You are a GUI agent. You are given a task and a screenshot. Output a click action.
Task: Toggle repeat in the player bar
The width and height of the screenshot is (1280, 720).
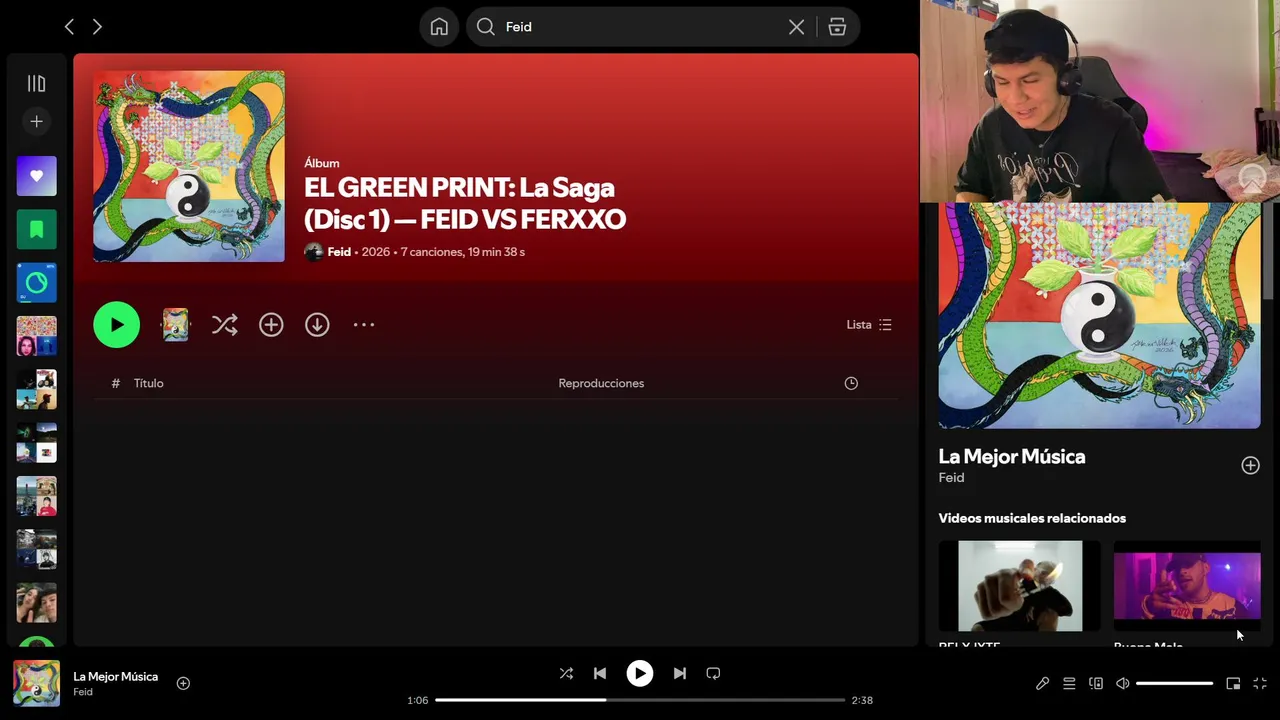[713, 673]
